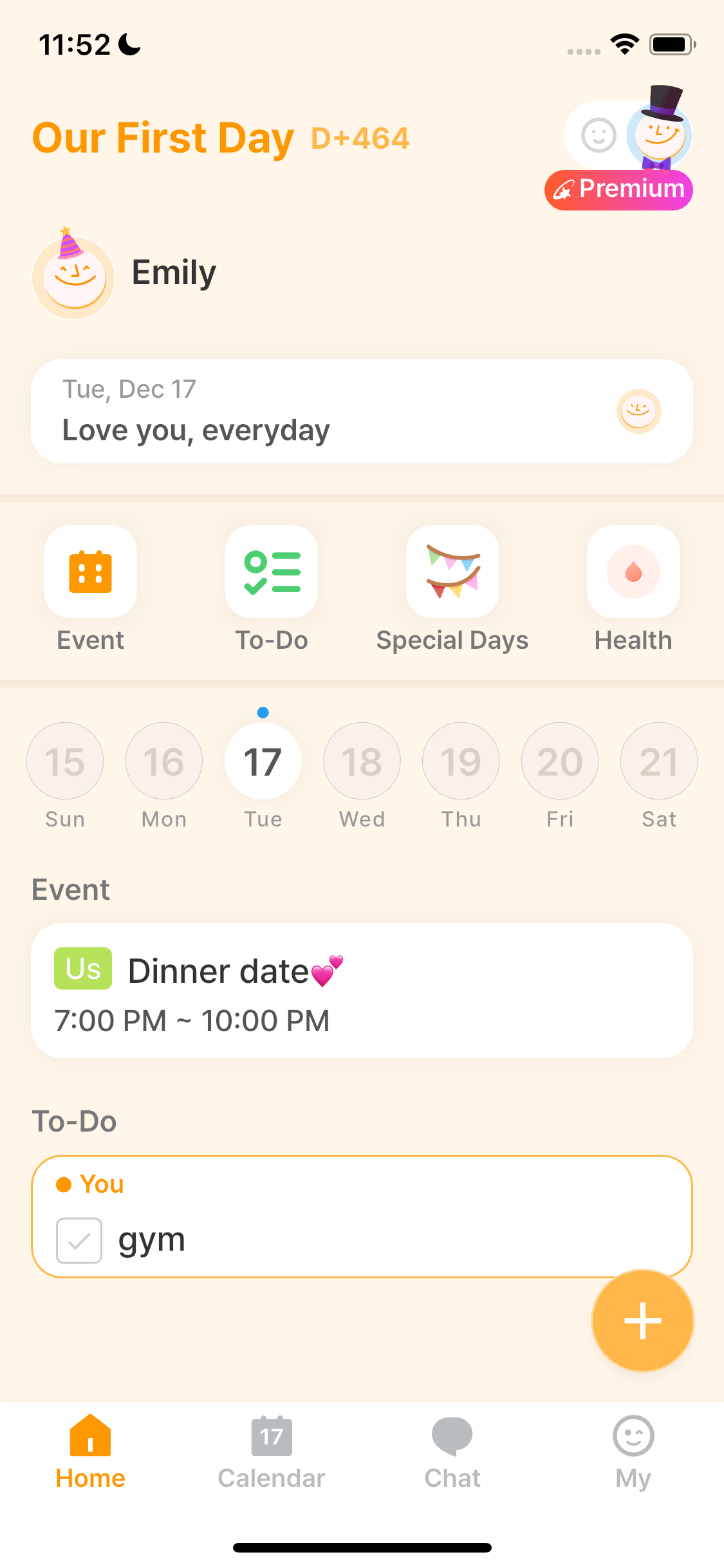Tap the couple avatar toggle at top right
Viewport: 724px width, 1568px height.
pos(627,135)
